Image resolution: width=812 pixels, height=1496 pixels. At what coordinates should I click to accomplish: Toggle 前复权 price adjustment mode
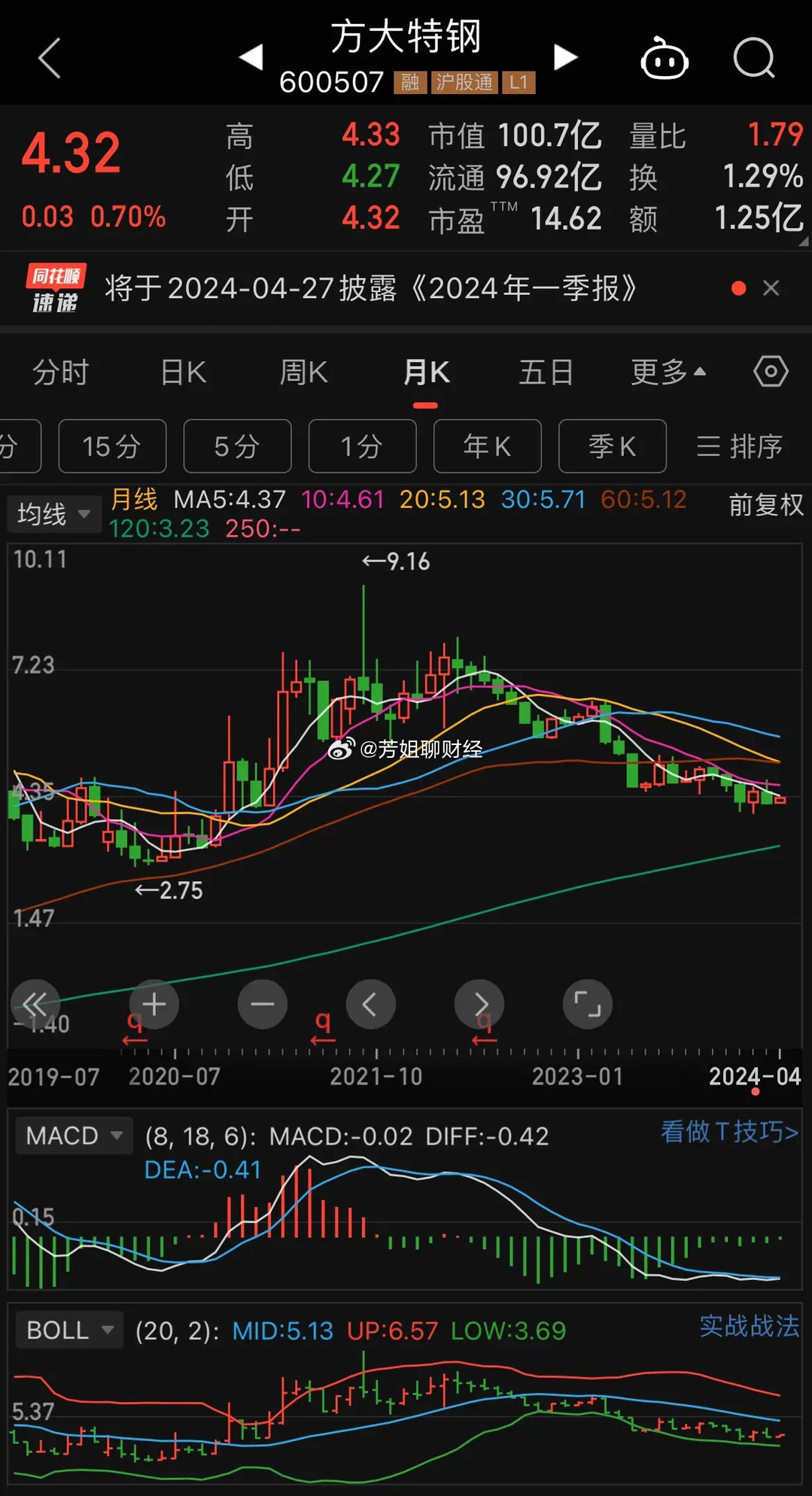click(x=764, y=506)
